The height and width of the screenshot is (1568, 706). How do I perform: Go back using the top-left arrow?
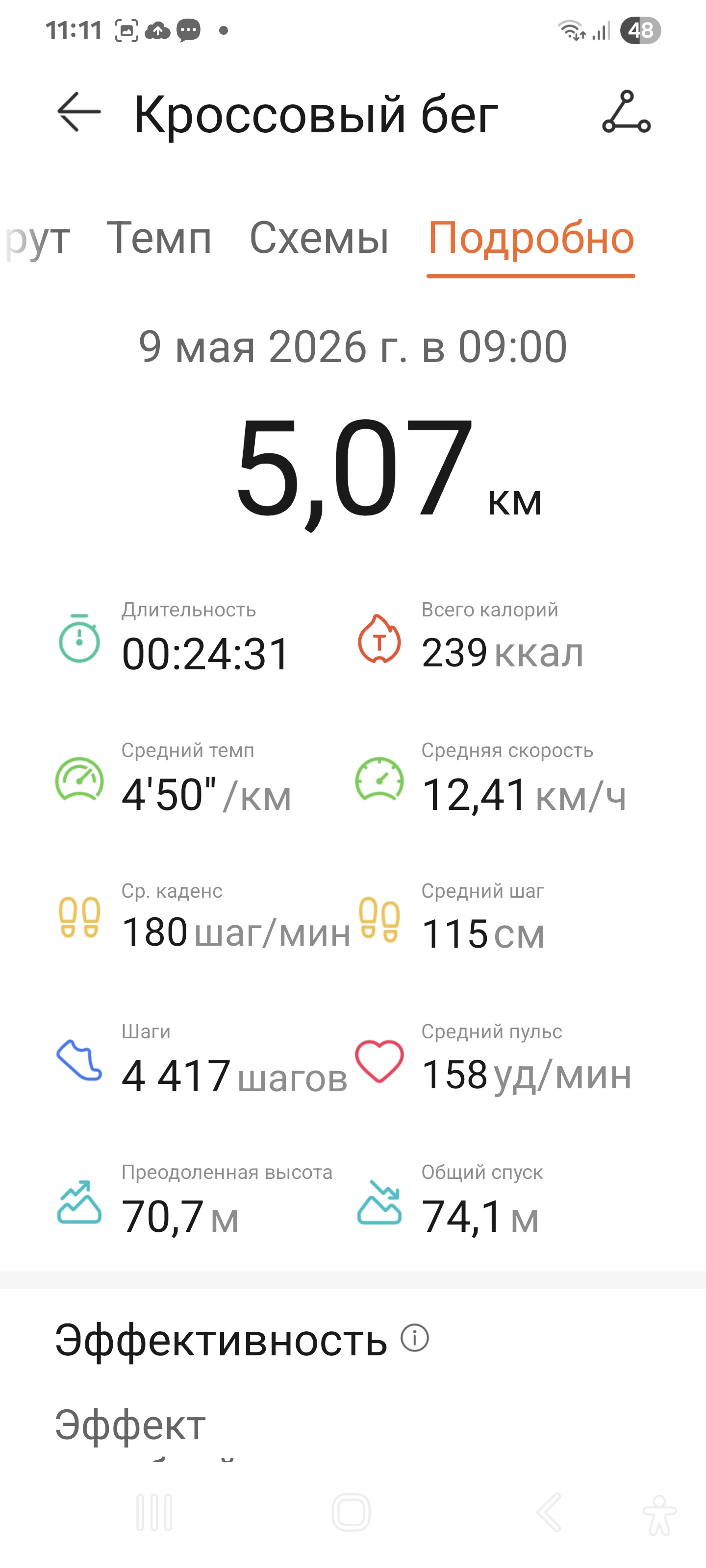pos(79,112)
